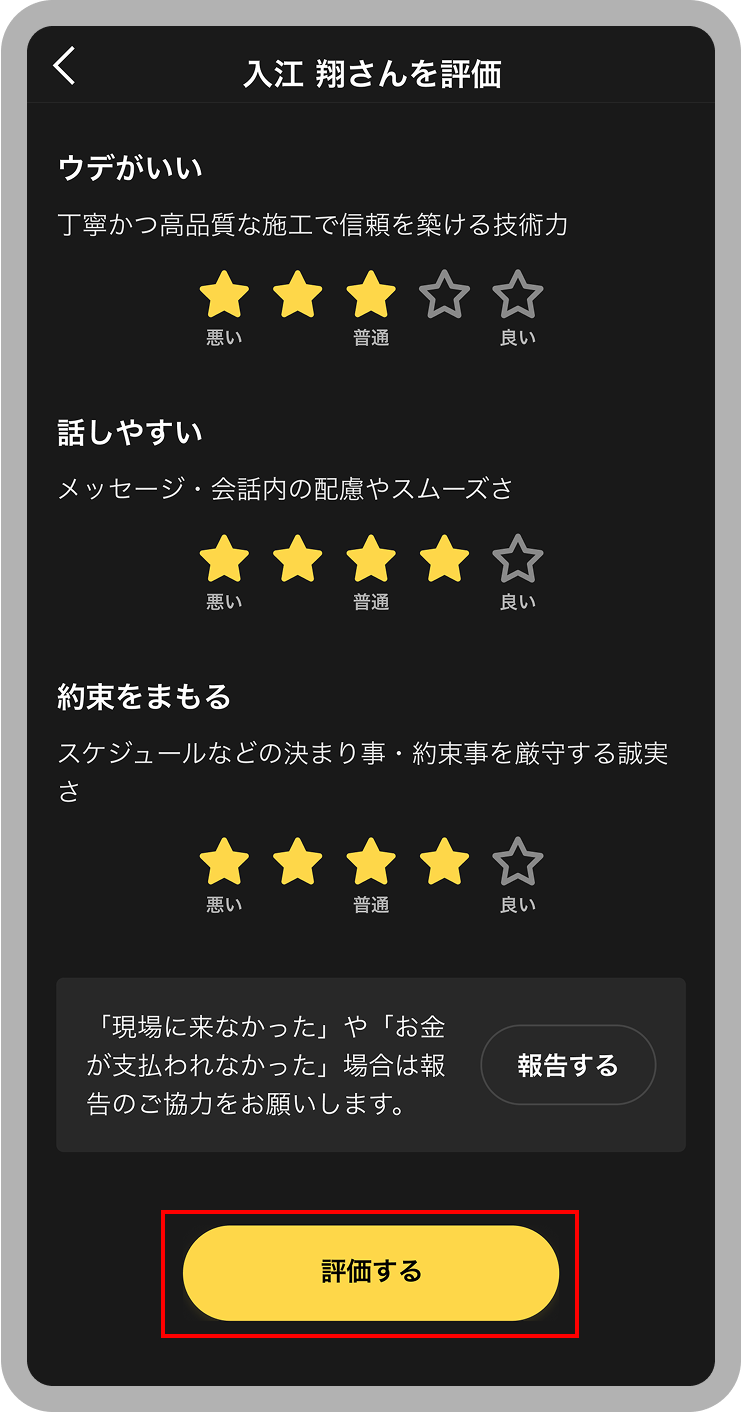741x1412 pixels.
Task: Submit the review with 評価する
Action: (x=370, y=1272)
